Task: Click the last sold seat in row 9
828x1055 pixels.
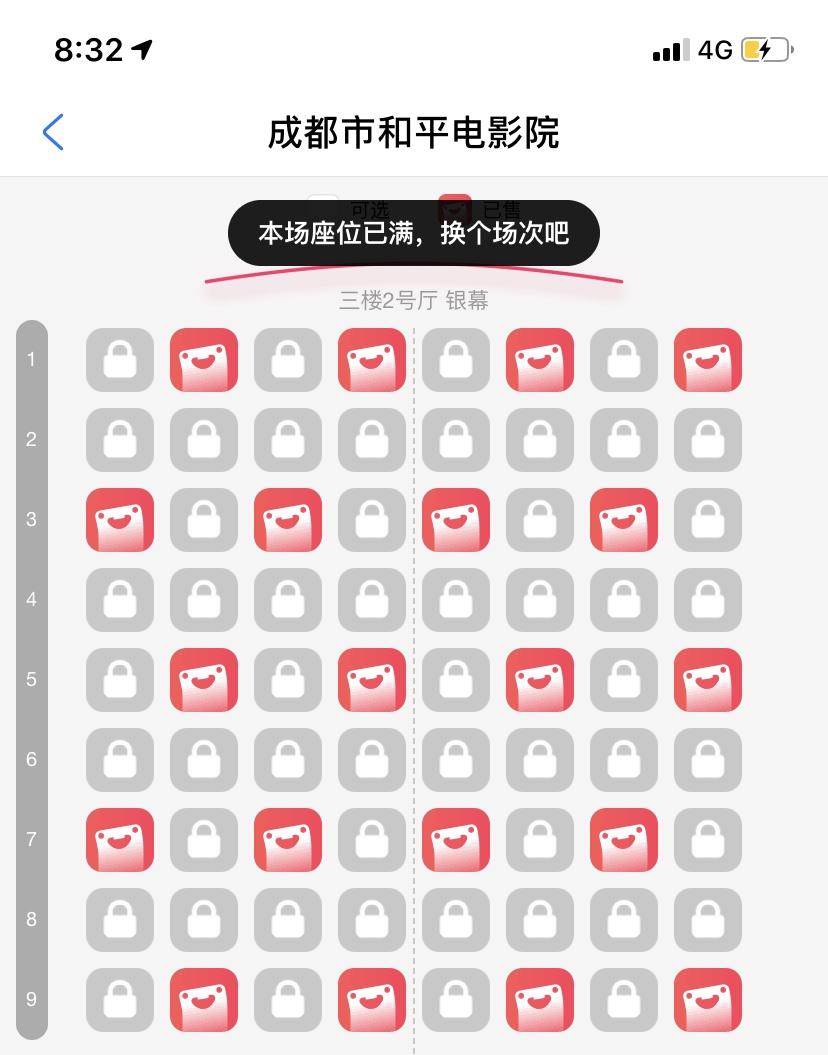Action: 707,1000
